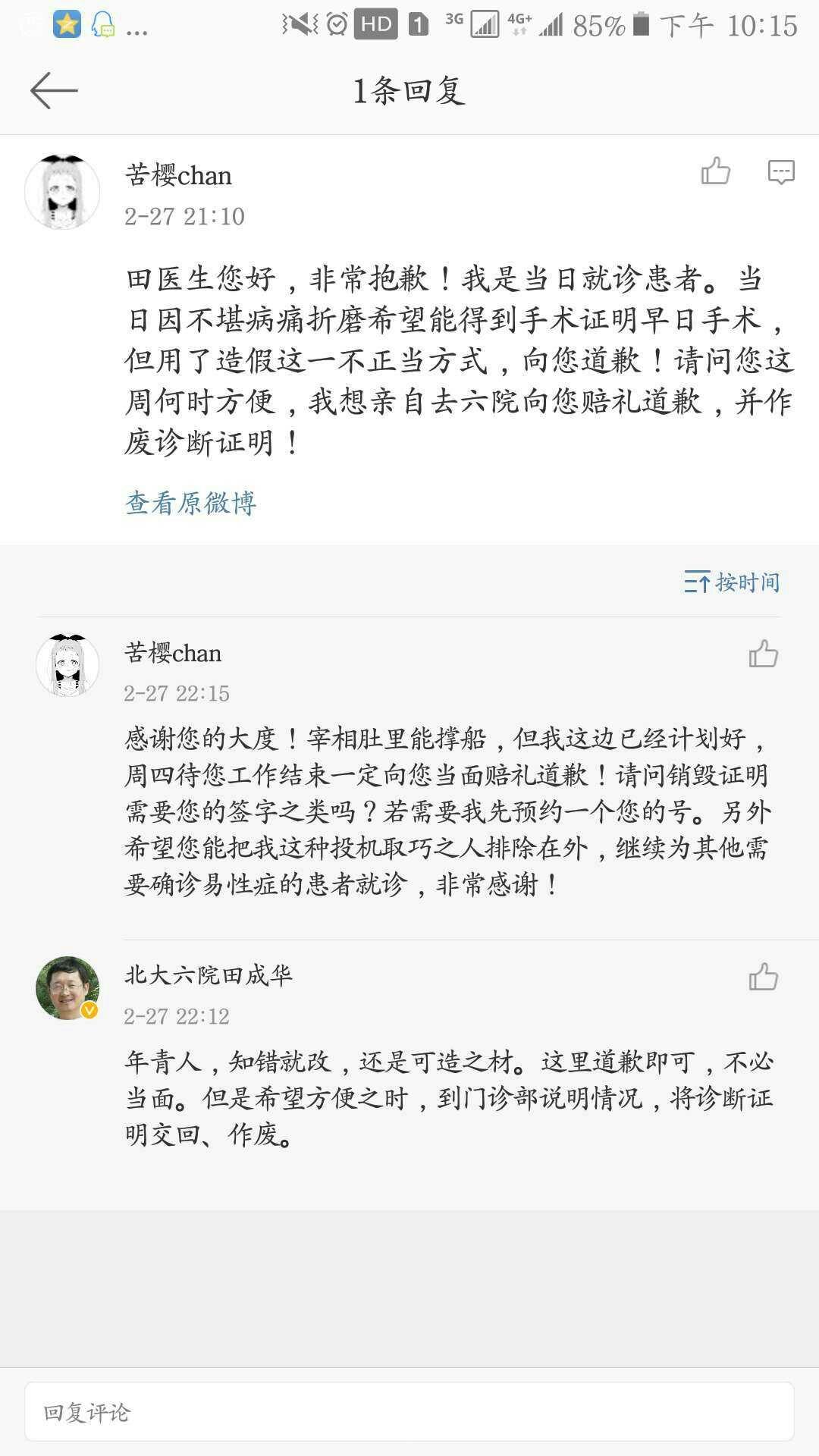Open 北大六院田成华's profile avatar
819x1456 pixels.
tap(67, 988)
